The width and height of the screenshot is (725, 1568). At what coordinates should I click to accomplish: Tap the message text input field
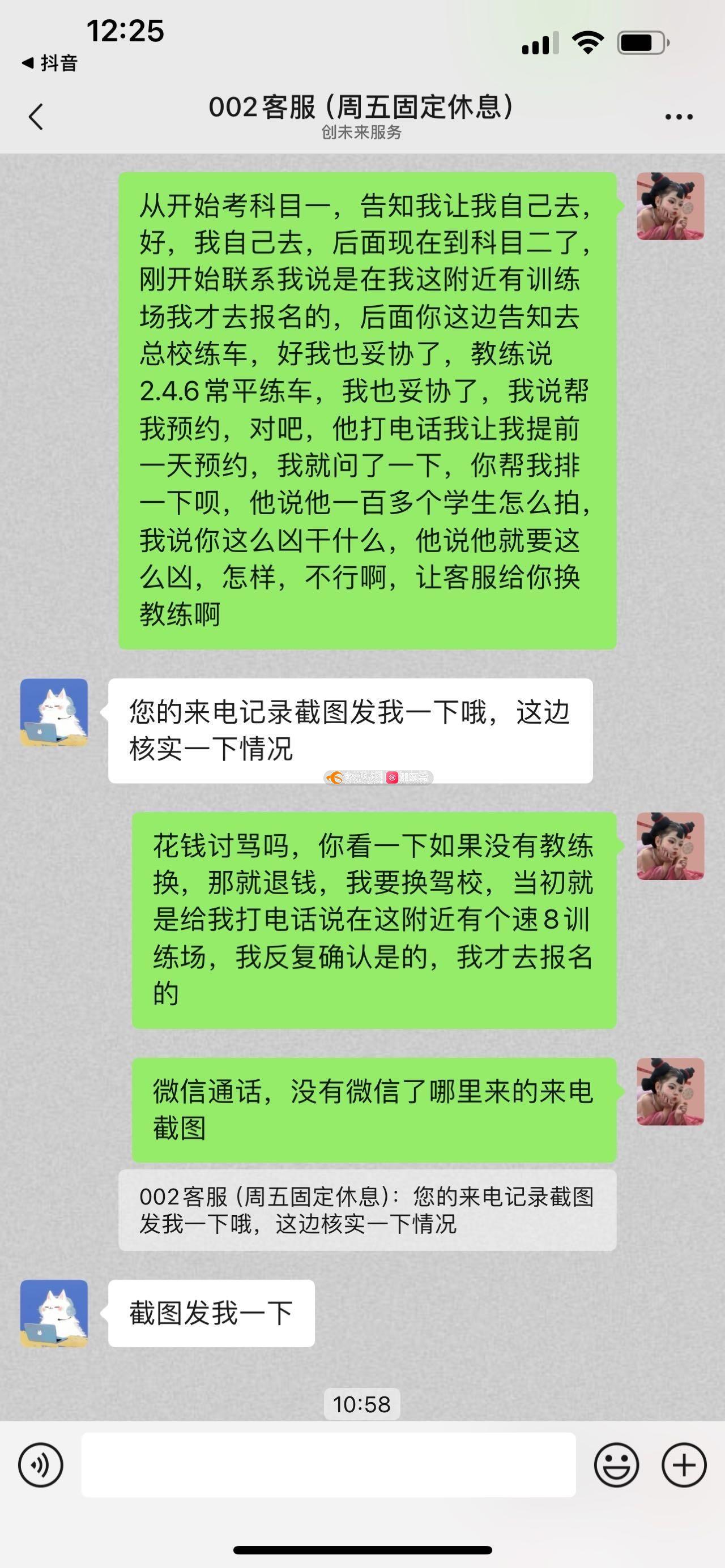tap(328, 1465)
